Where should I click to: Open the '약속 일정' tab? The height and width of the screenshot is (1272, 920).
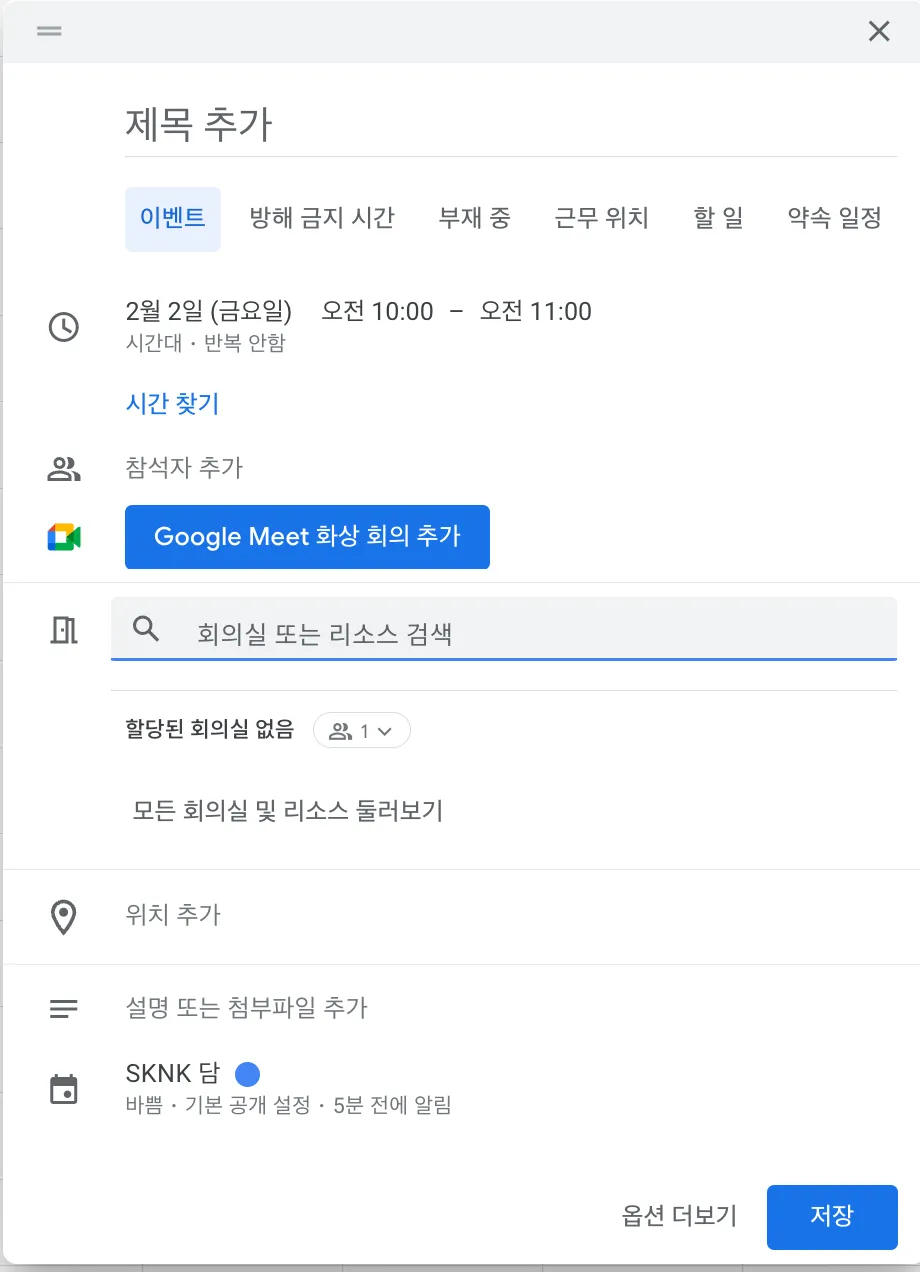pos(832,218)
